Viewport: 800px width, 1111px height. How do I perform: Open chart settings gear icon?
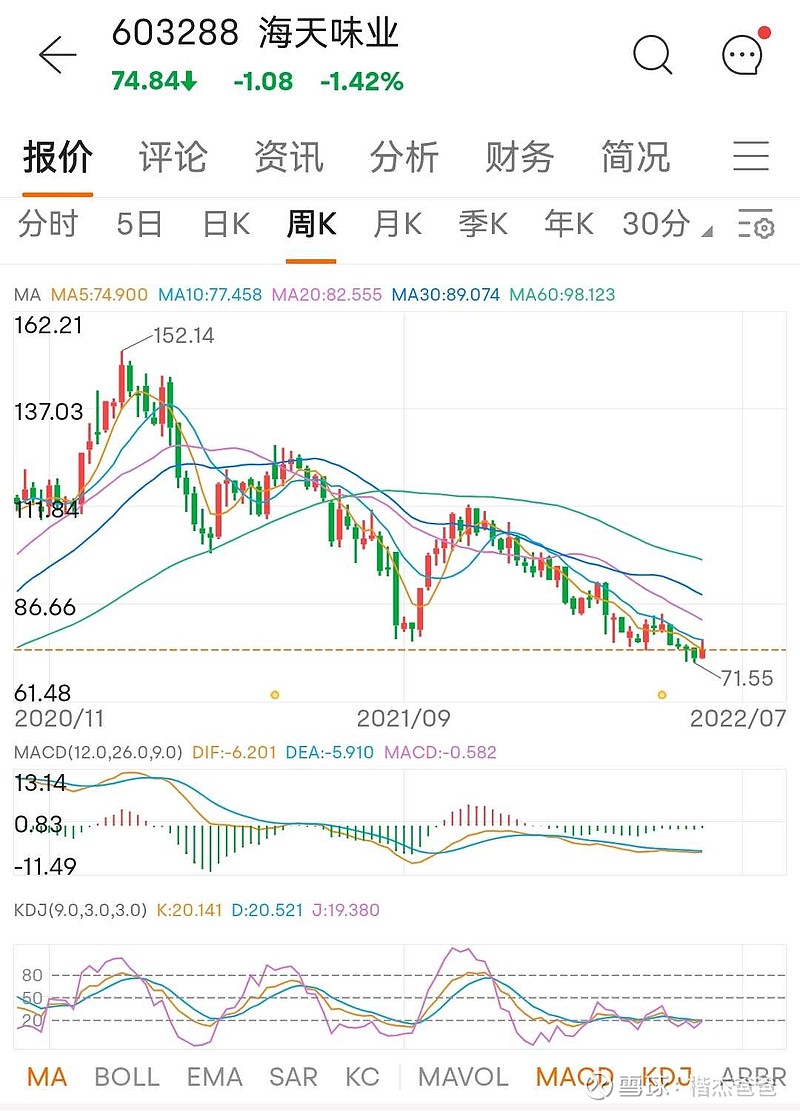757,224
